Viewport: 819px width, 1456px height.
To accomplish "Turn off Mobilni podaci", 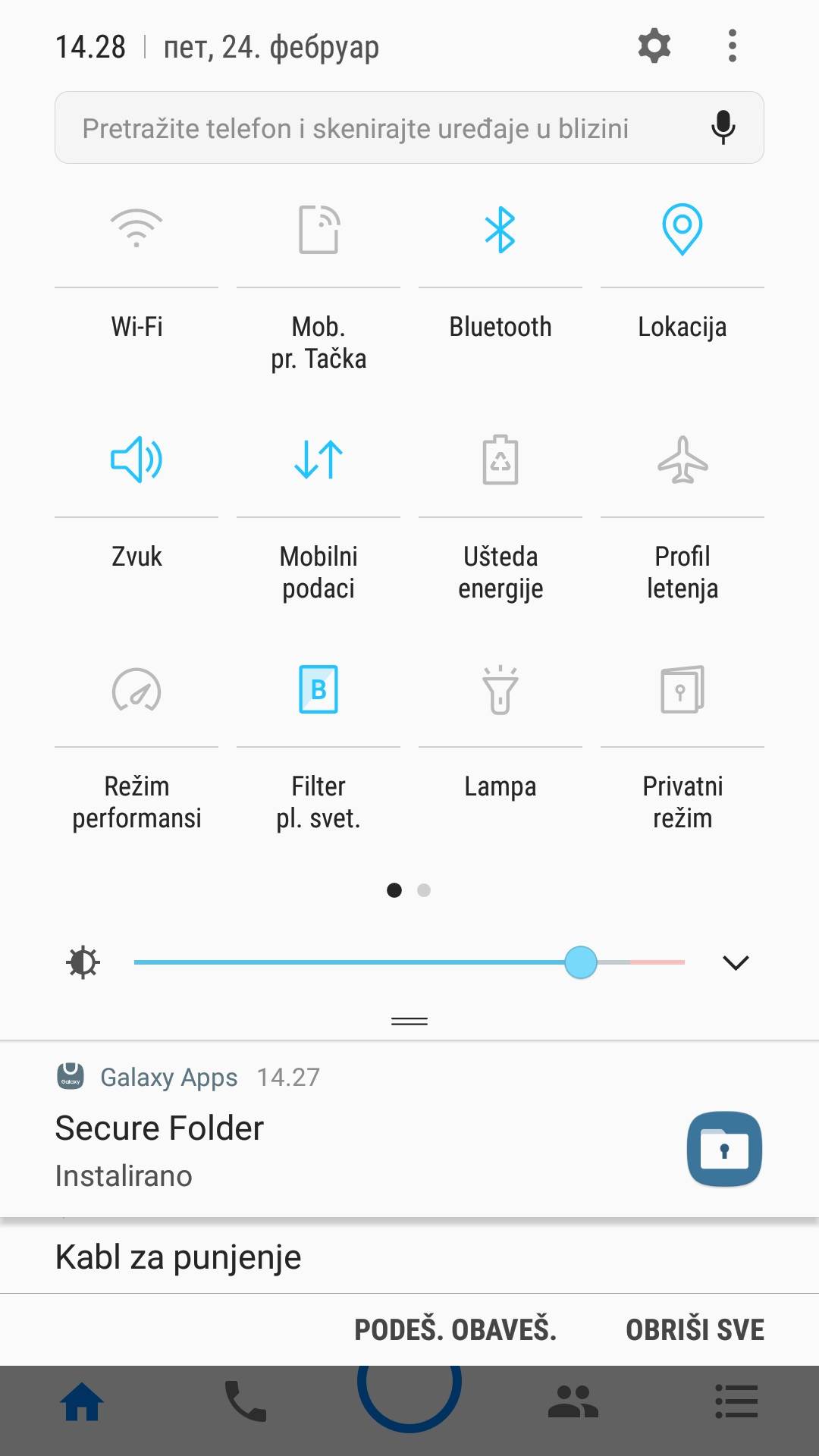I will (x=318, y=460).
